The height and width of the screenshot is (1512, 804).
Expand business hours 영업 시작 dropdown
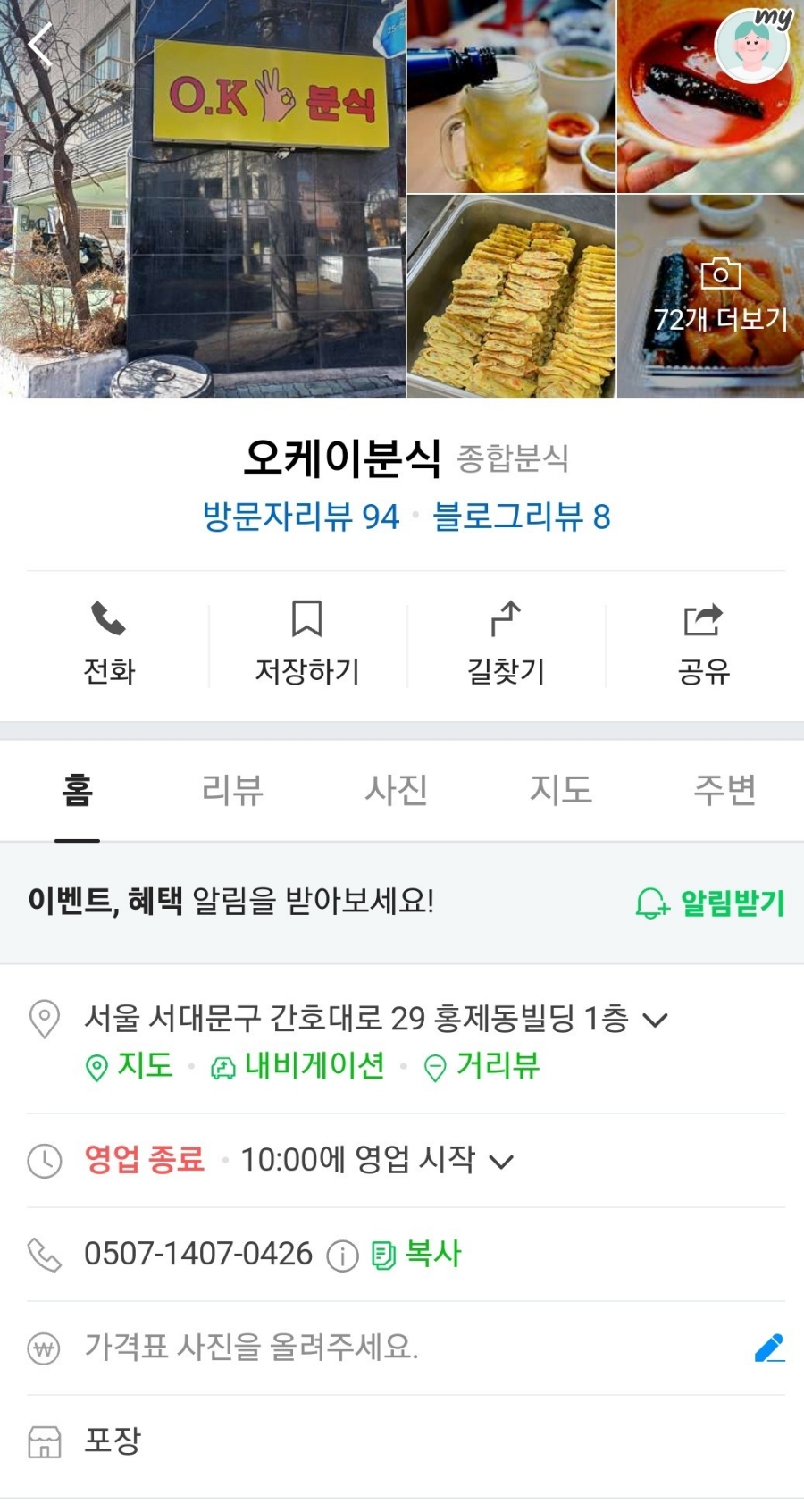click(502, 1162)
